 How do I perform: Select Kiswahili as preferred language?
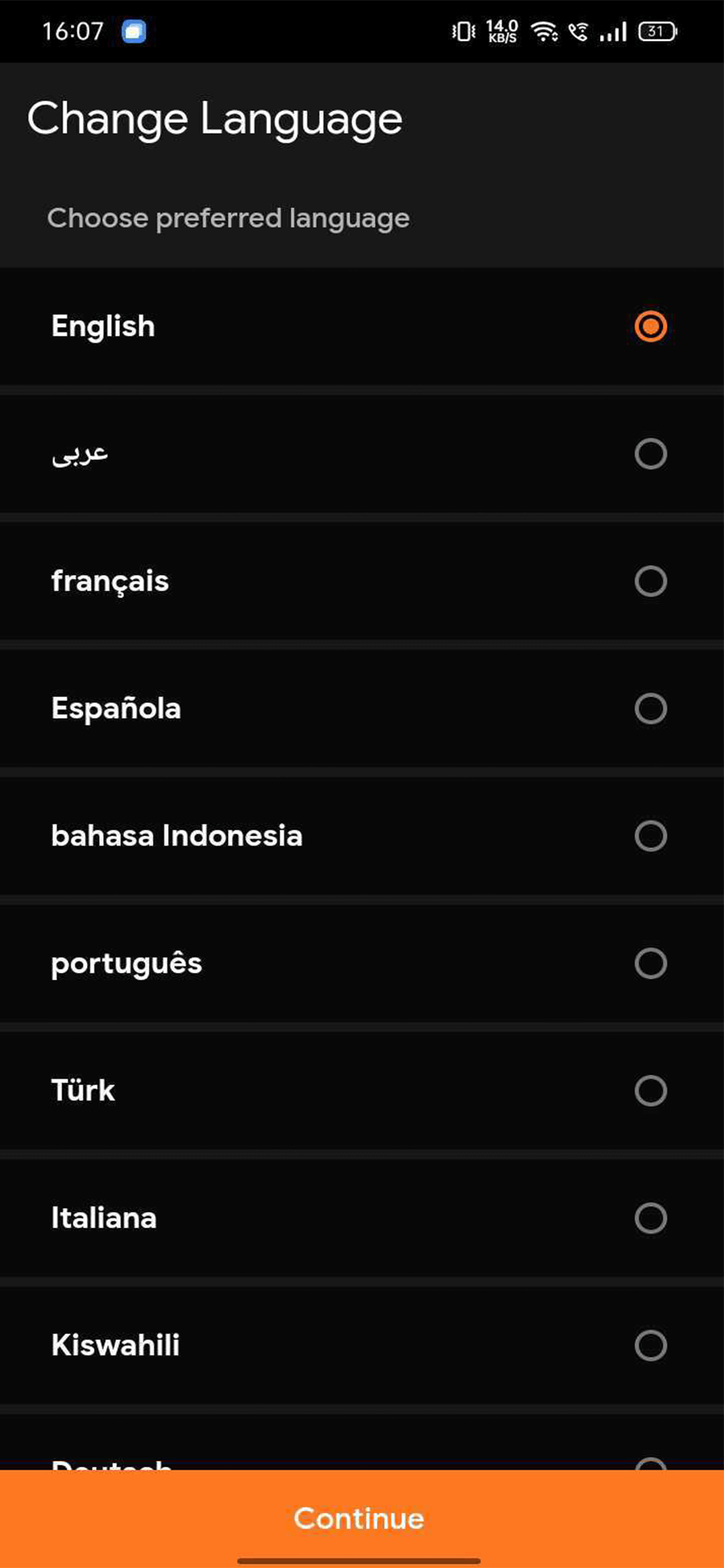pyautogui.click(x=650, y=1346)
